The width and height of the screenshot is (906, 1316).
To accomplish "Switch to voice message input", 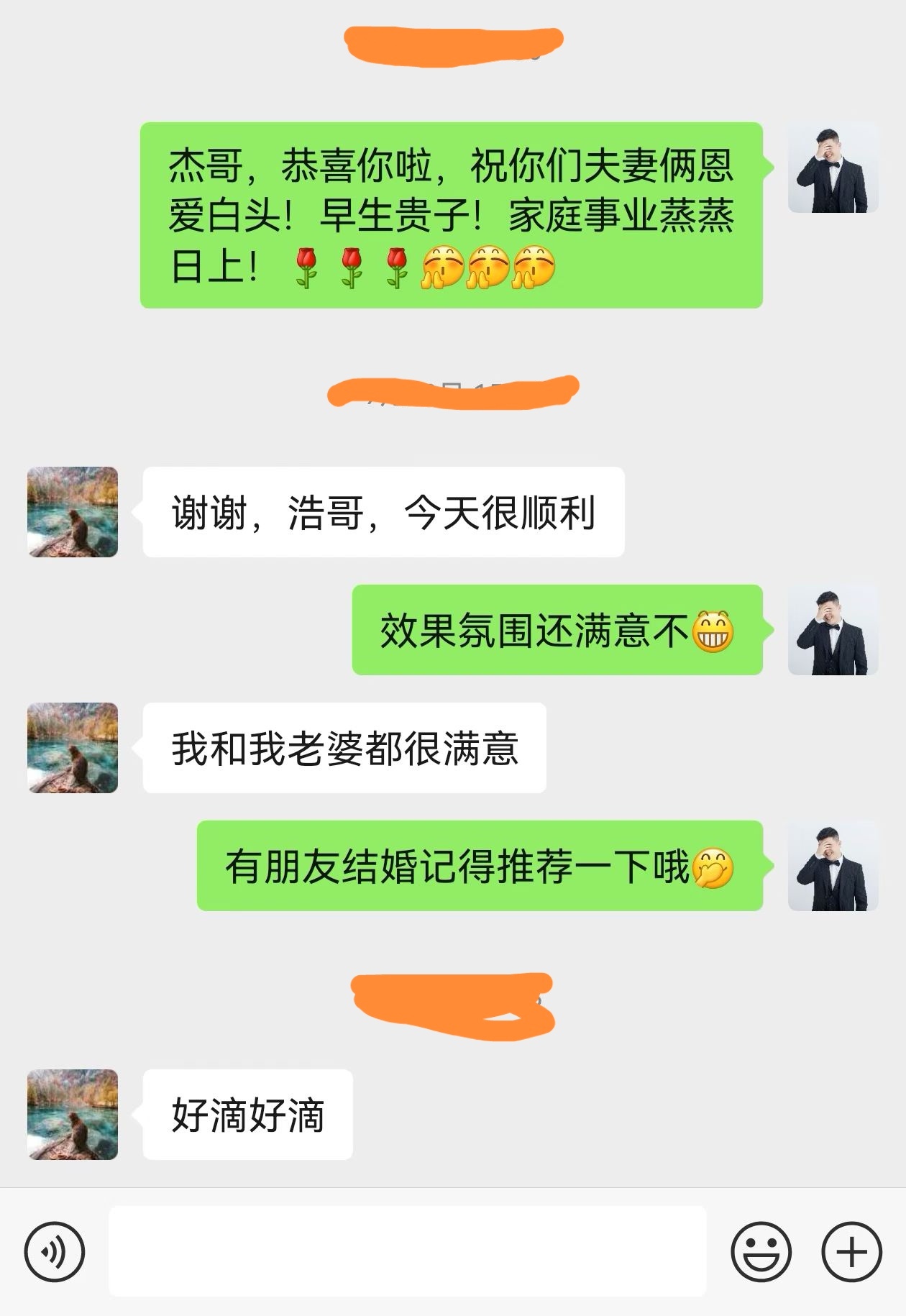I will pyautogui.click(x=55, y=1252).
